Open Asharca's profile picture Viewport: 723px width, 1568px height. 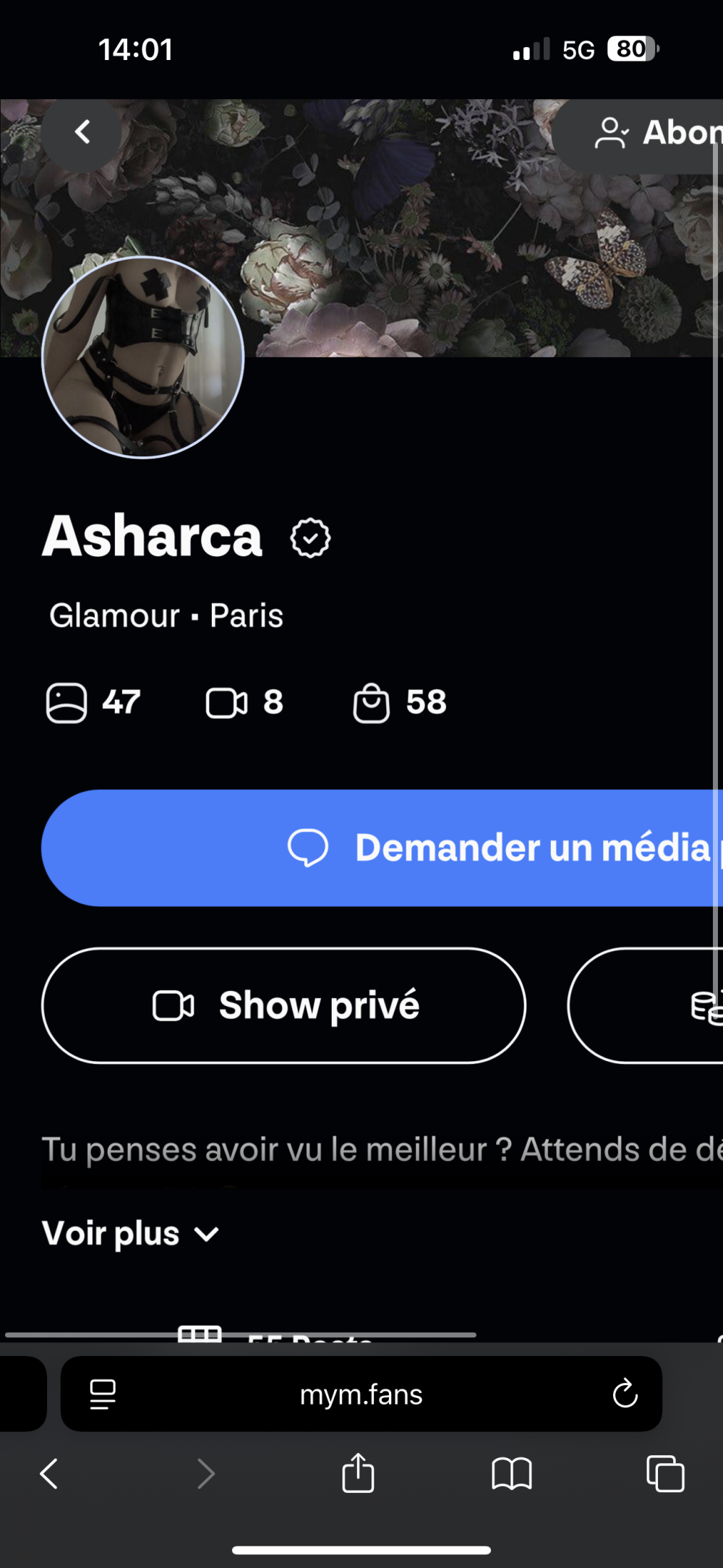tap(143, 357)
